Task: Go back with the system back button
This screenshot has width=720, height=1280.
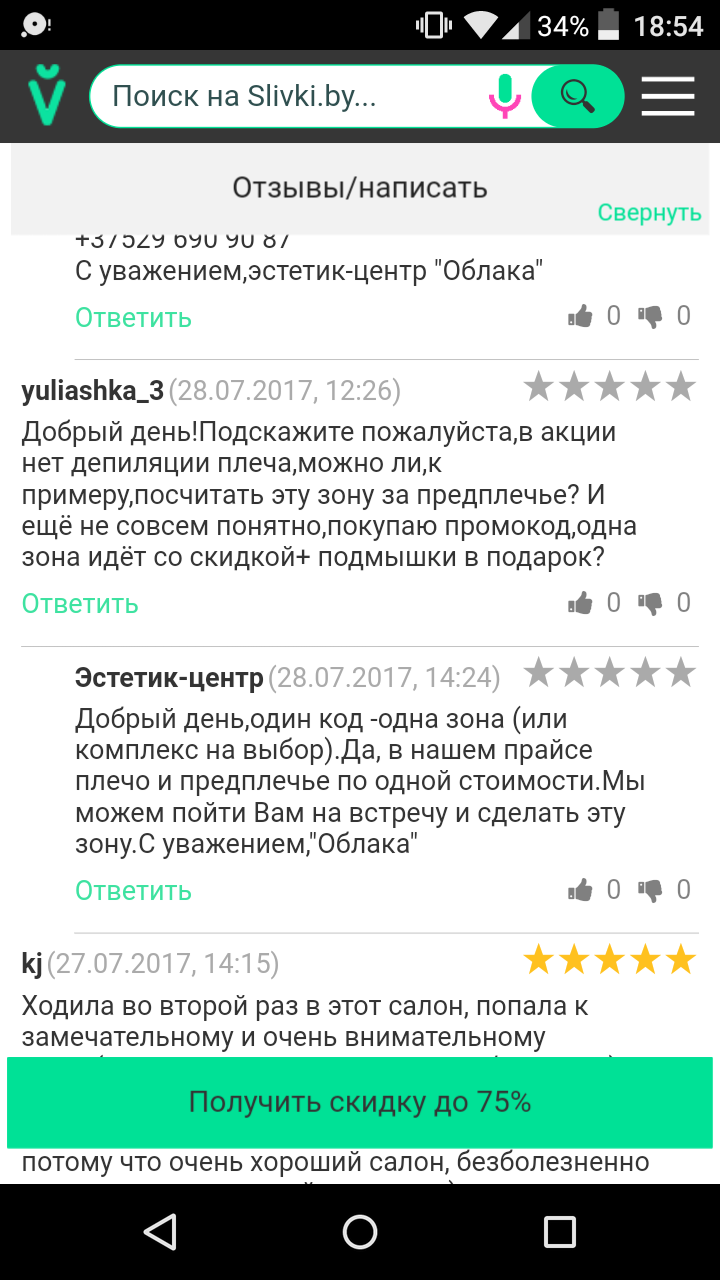Action: click(x=160, y=1231)
